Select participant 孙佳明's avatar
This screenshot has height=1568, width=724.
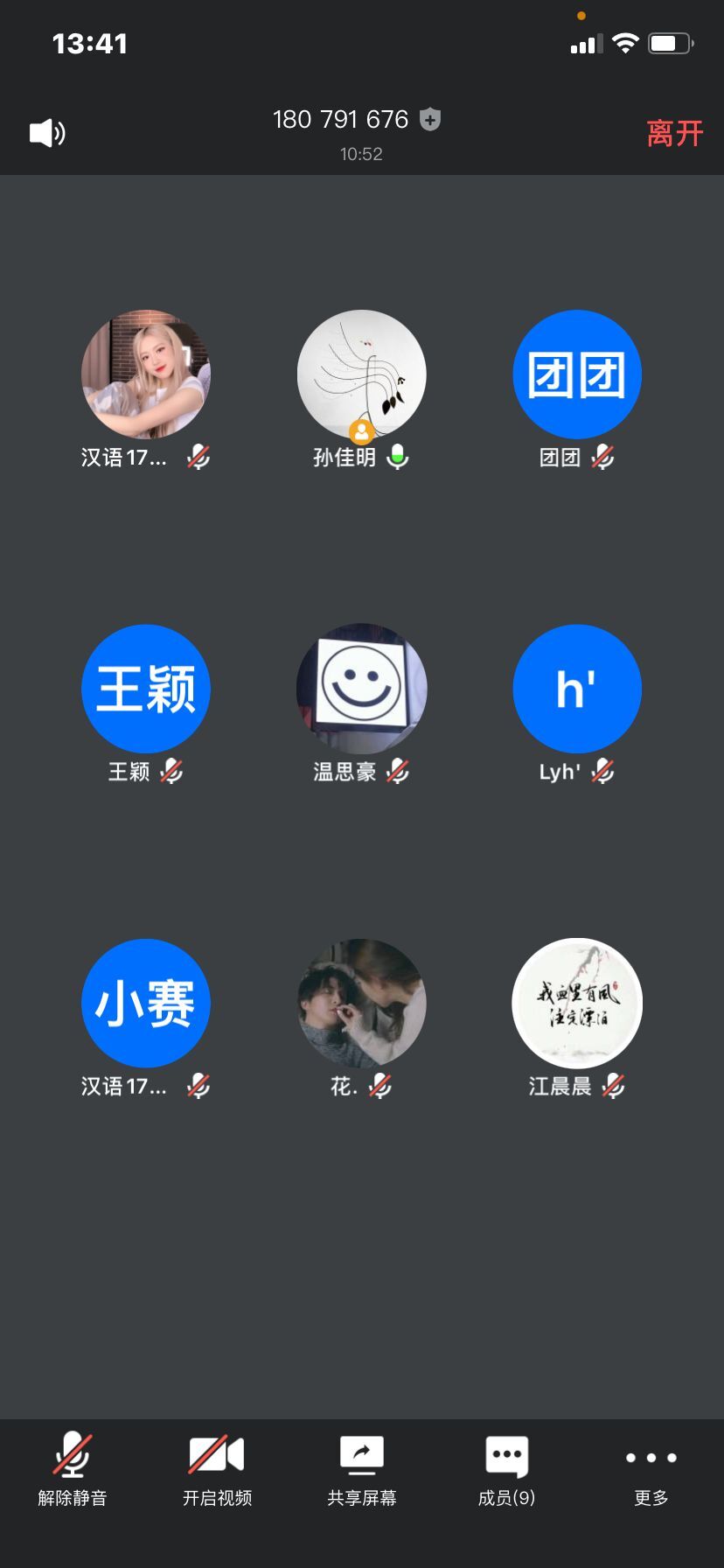click(x=362, y=374)
